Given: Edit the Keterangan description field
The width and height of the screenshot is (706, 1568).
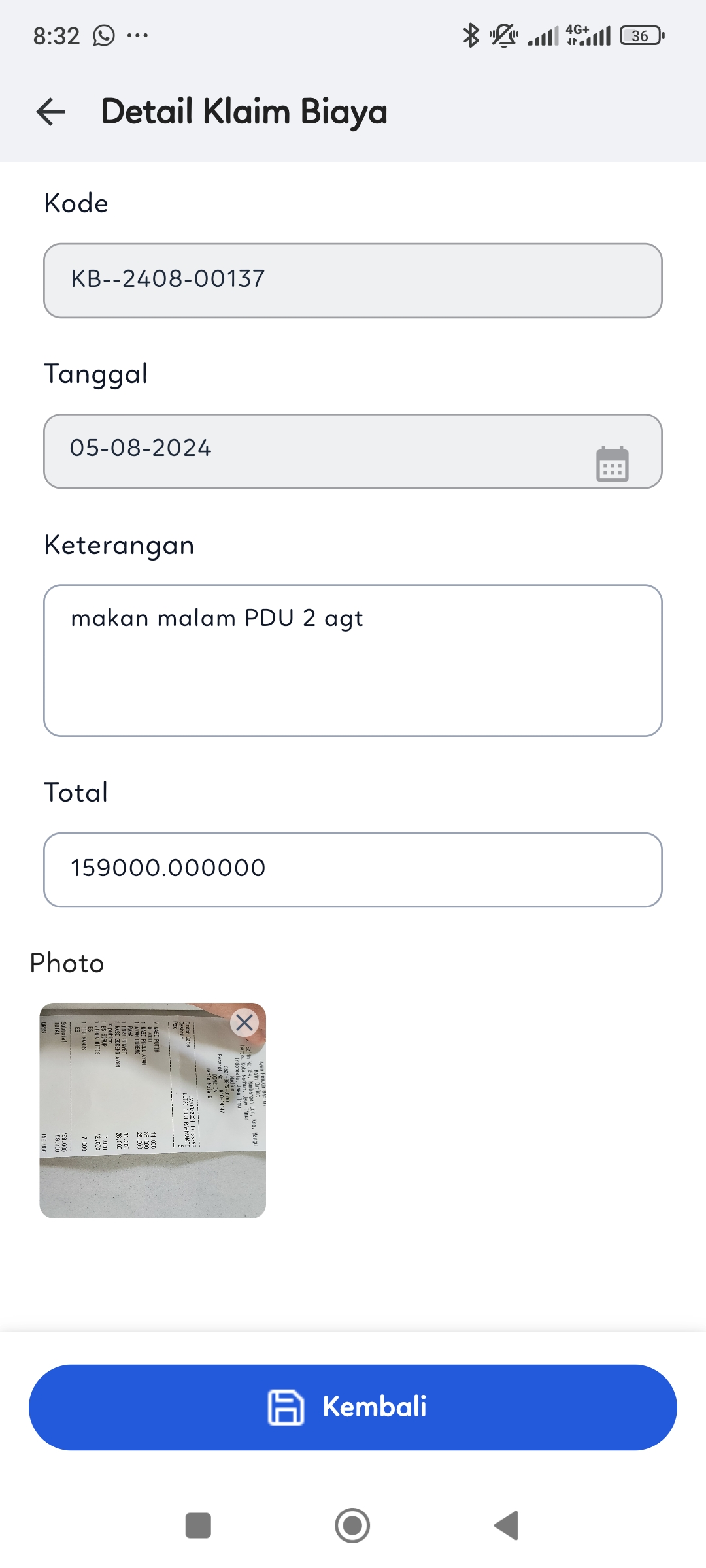Looking at the screenshot, I should [x=352, y=660].
